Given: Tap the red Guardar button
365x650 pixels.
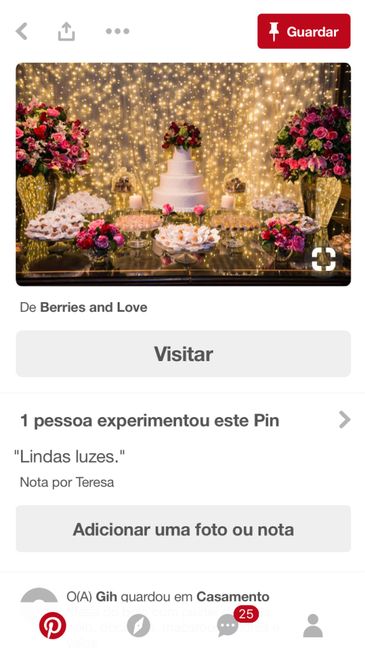Looking at the screenshot, I should coord(304,31).
